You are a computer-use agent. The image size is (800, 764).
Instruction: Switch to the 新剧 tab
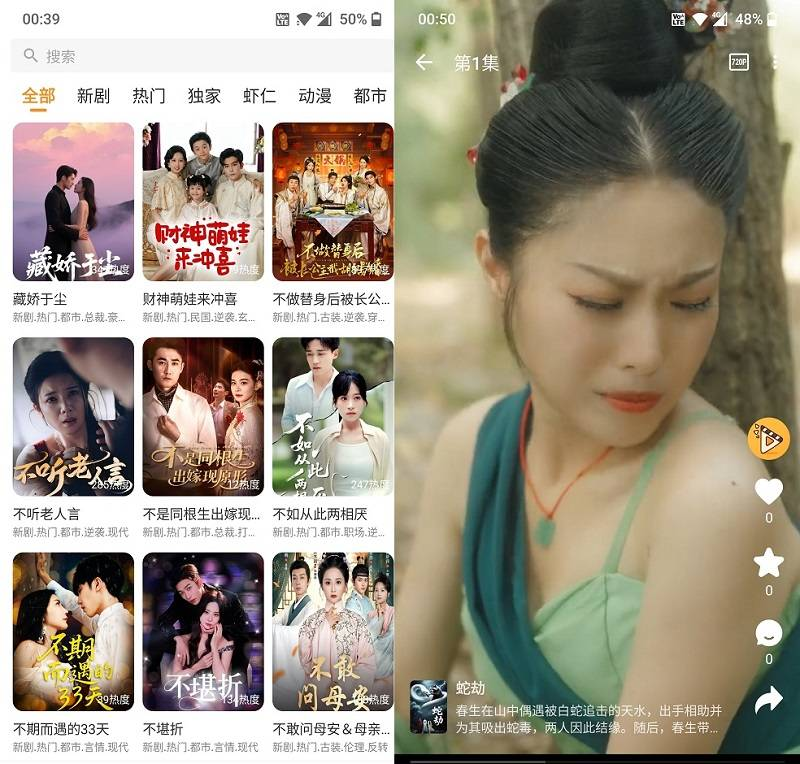click(93, 96)
